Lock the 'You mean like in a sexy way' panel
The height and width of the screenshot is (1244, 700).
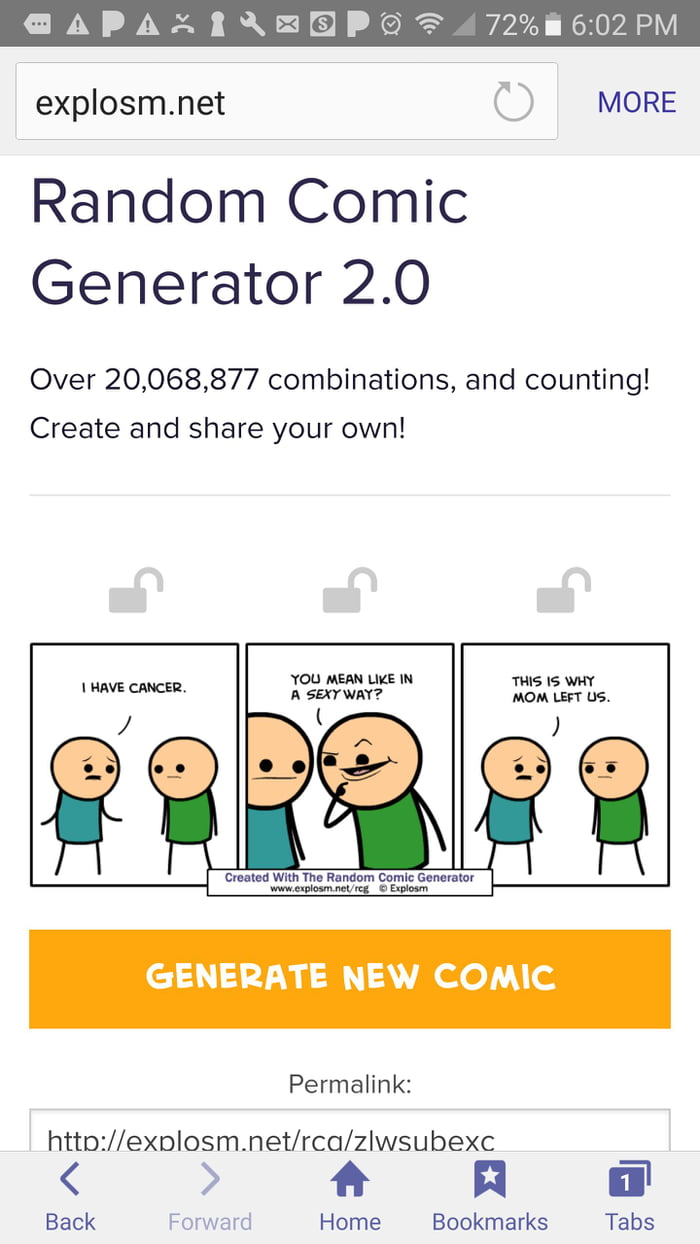[x=349, y=590]
